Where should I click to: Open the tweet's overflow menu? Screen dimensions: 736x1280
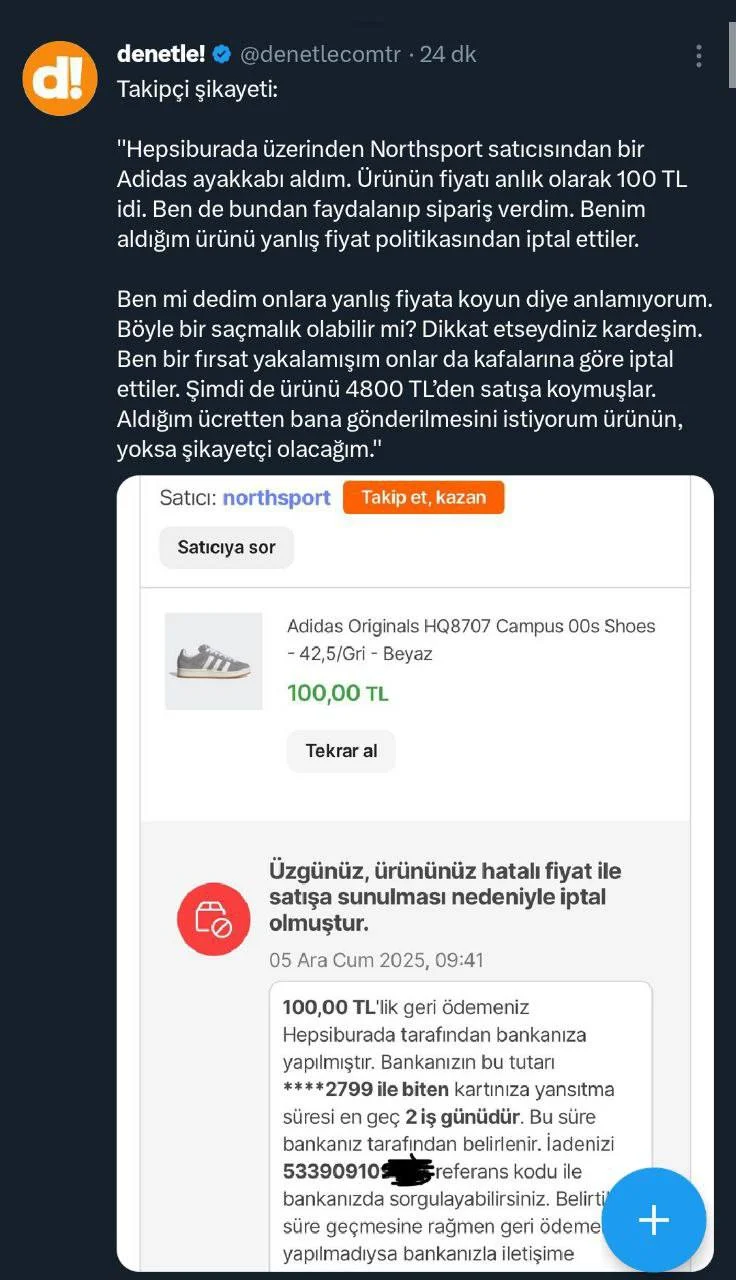[699, 56]
